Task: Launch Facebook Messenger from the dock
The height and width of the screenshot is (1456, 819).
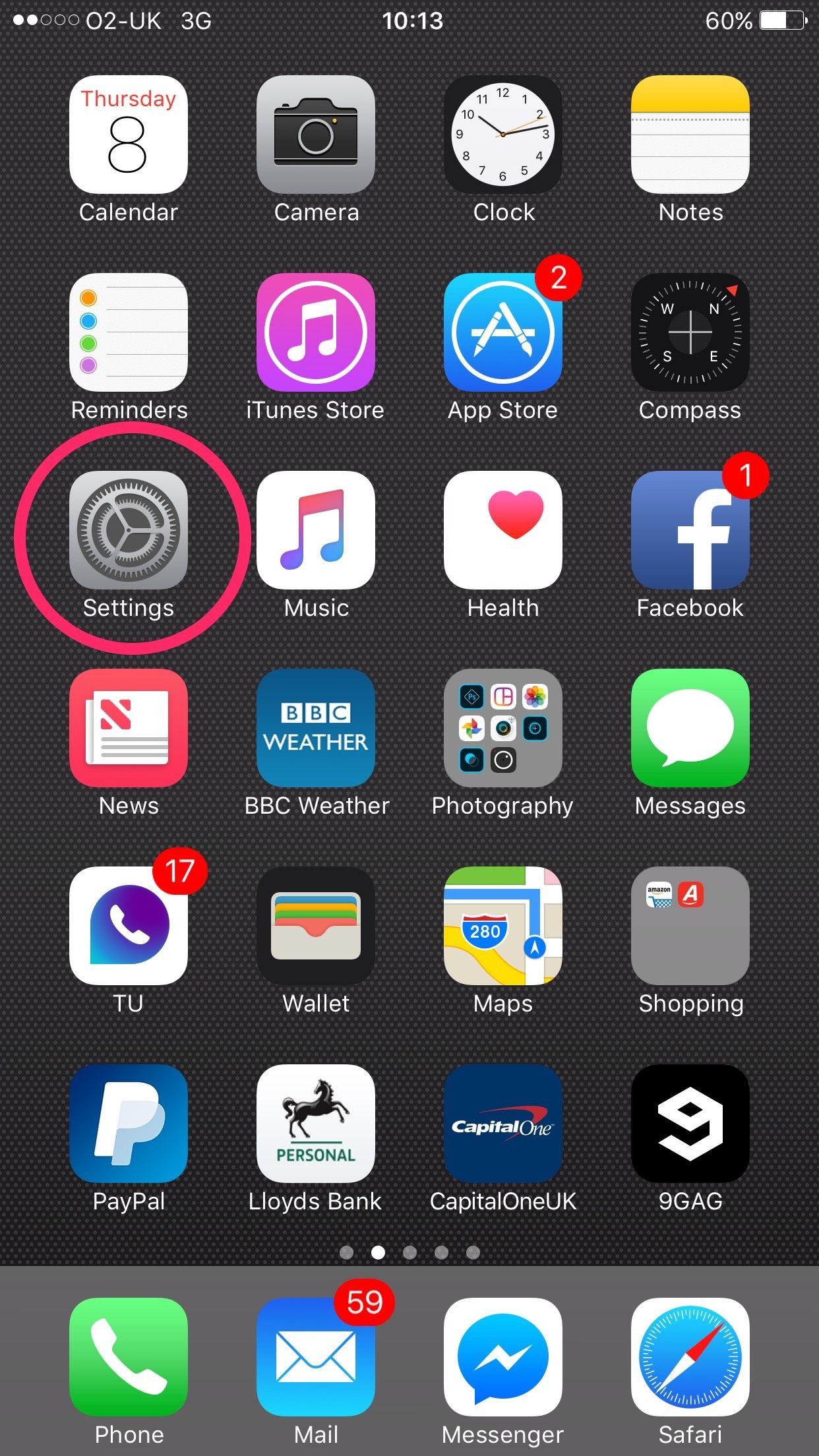Action: (503, 1358)
